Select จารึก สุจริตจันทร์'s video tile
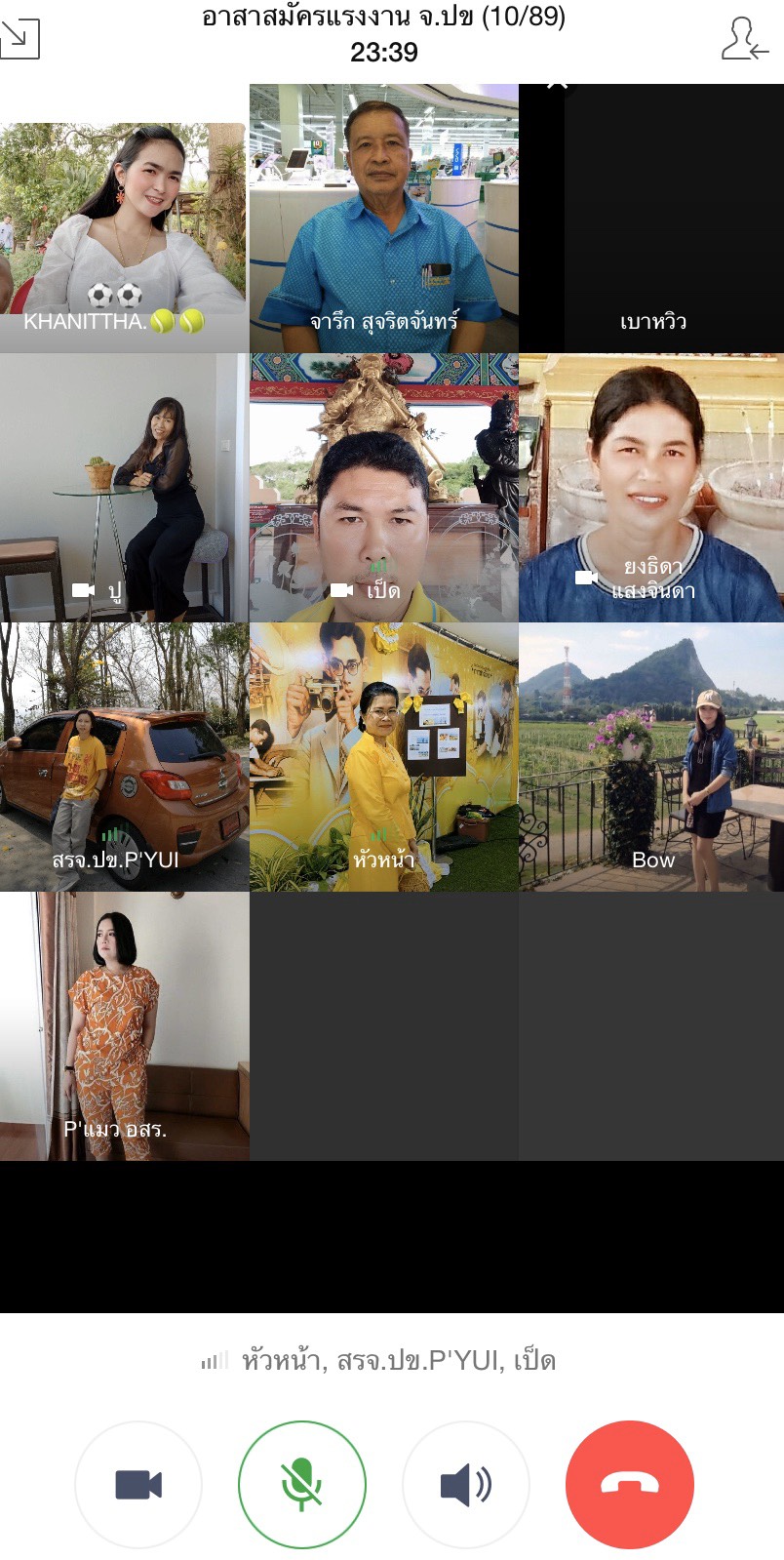Screen dimensions: 784x1560 click(x=383, y=219)
